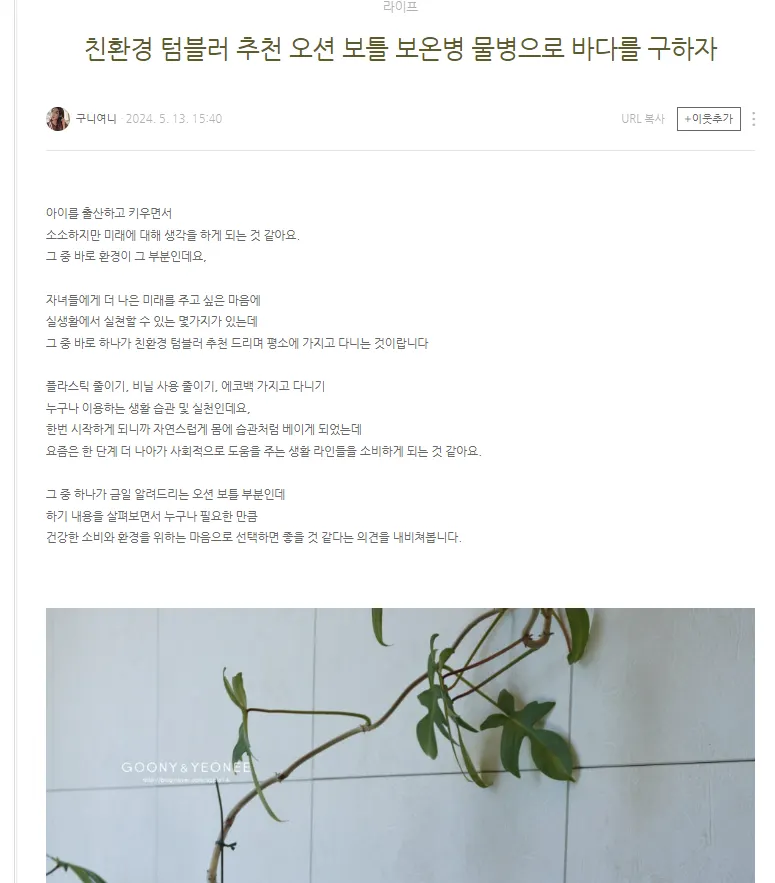Screen dimensions: 775x883
Task: Open 구니여니's profile picture
Action: coord(58,119)
